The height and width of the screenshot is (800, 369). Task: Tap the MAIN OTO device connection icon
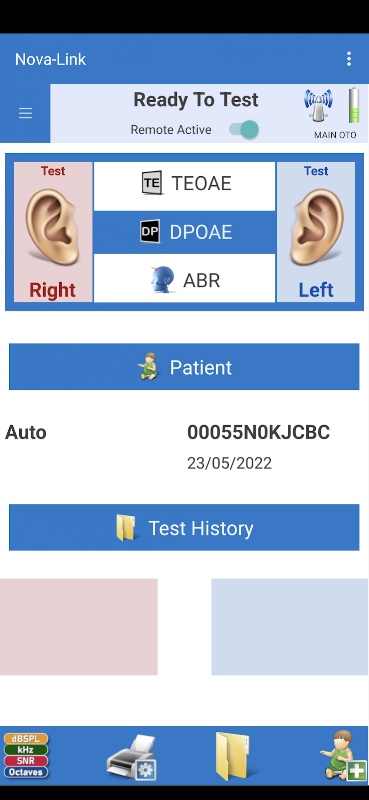coord(318,106)
